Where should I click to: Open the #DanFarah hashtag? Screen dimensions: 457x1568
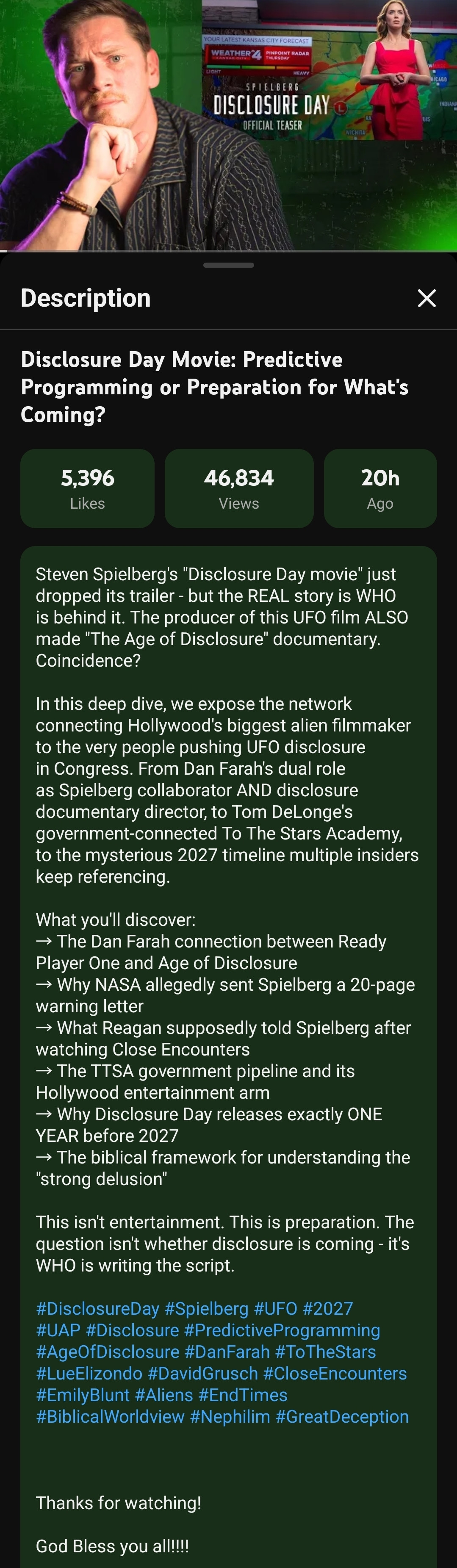227,1352
